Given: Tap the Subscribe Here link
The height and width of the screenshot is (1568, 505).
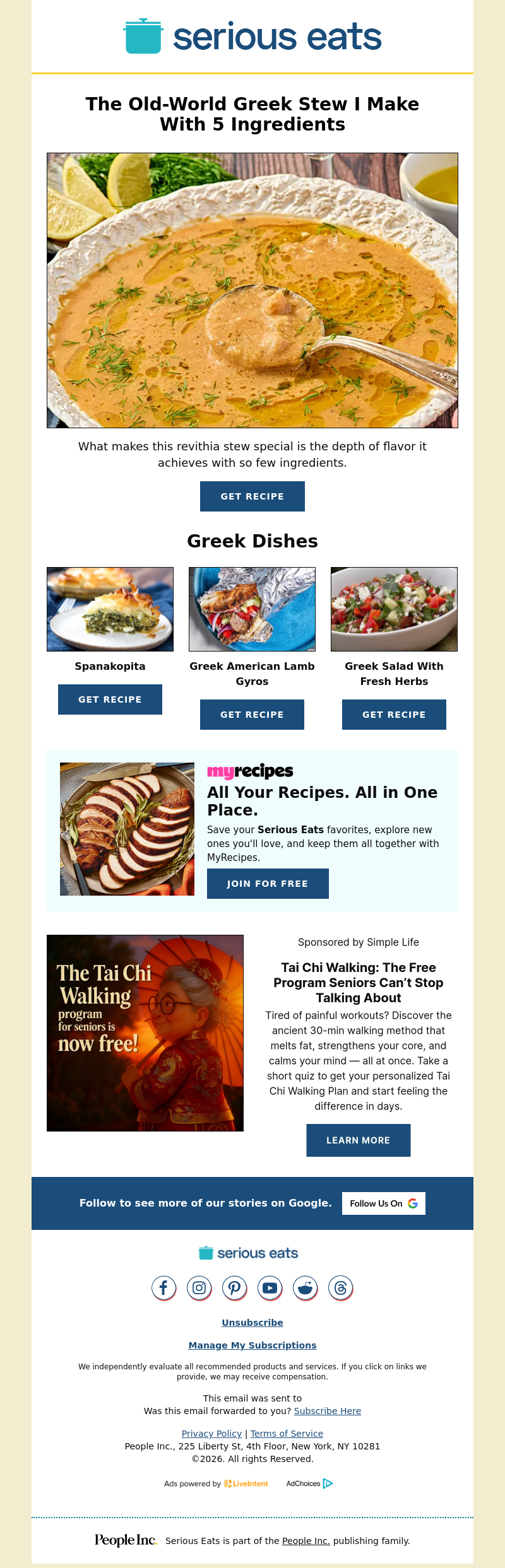Looking at the screenshot, I should click(x=327, y=1411).
